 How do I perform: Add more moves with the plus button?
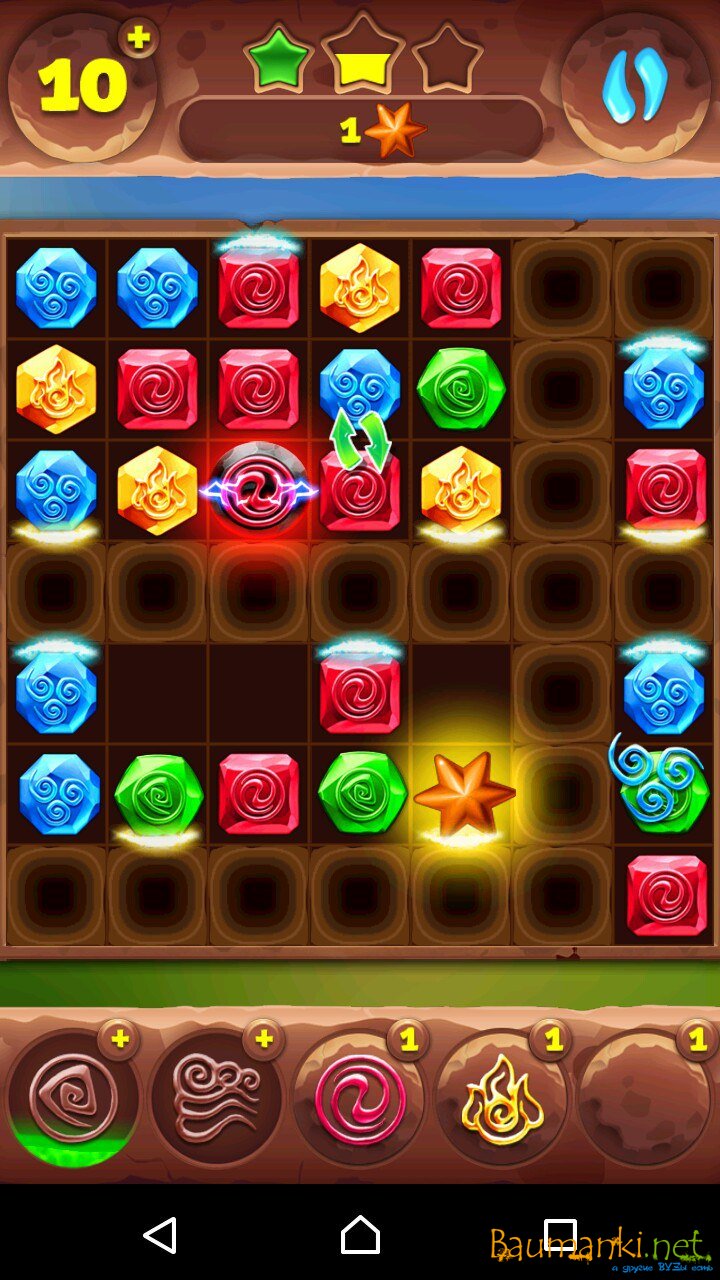[138, 38]
